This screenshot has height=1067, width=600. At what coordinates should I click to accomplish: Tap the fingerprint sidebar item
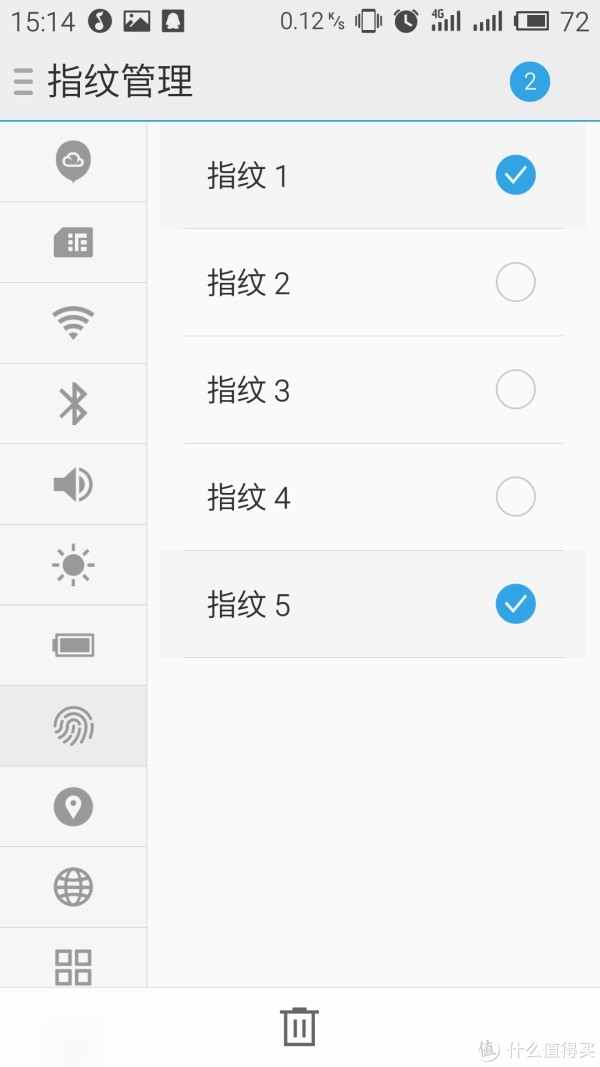pyautogui.click(x=73, y=725)
